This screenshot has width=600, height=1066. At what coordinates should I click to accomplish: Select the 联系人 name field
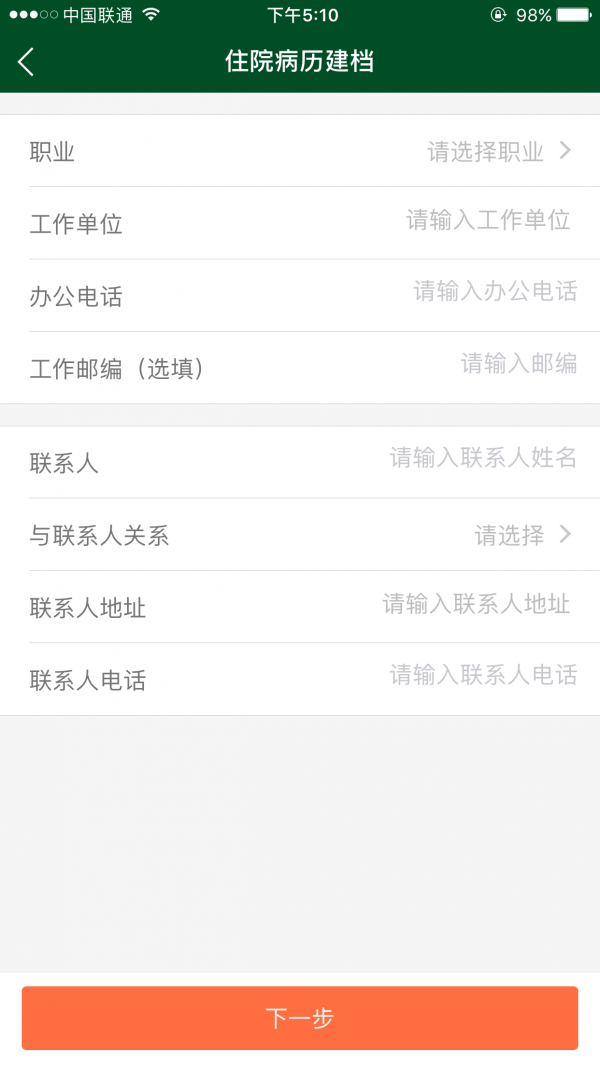300,462
